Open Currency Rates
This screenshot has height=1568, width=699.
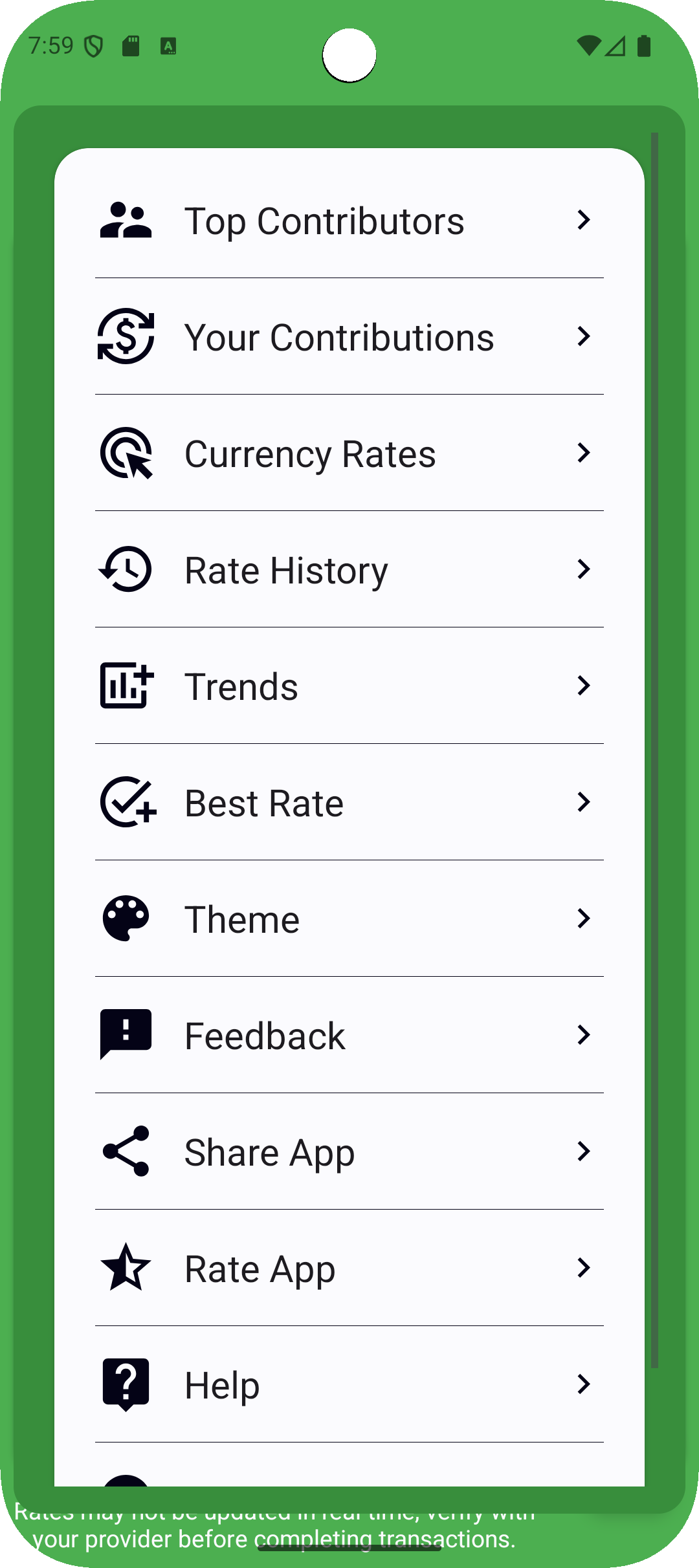coord(349,453)
